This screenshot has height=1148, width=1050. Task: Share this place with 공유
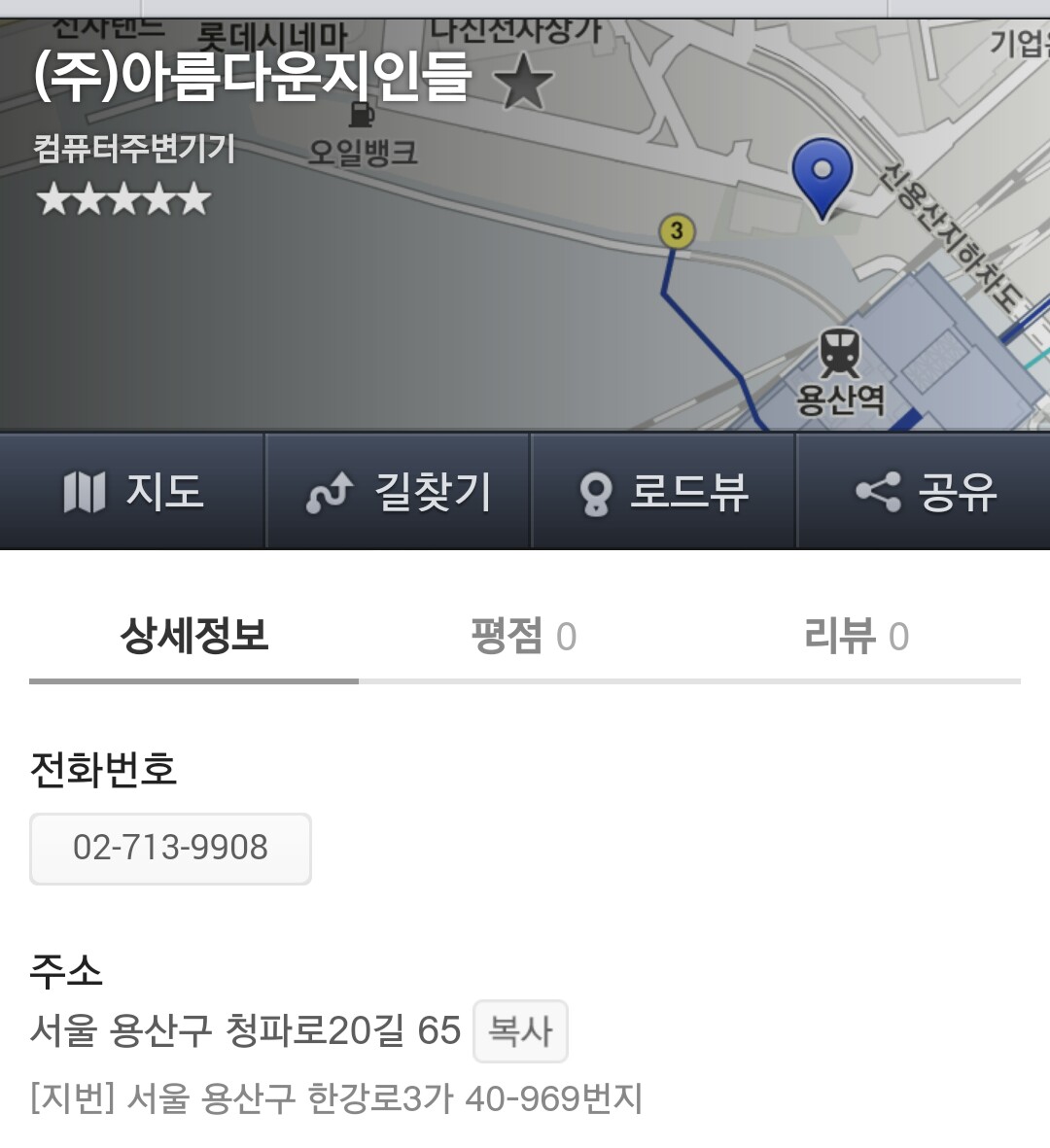coord(924,491)
